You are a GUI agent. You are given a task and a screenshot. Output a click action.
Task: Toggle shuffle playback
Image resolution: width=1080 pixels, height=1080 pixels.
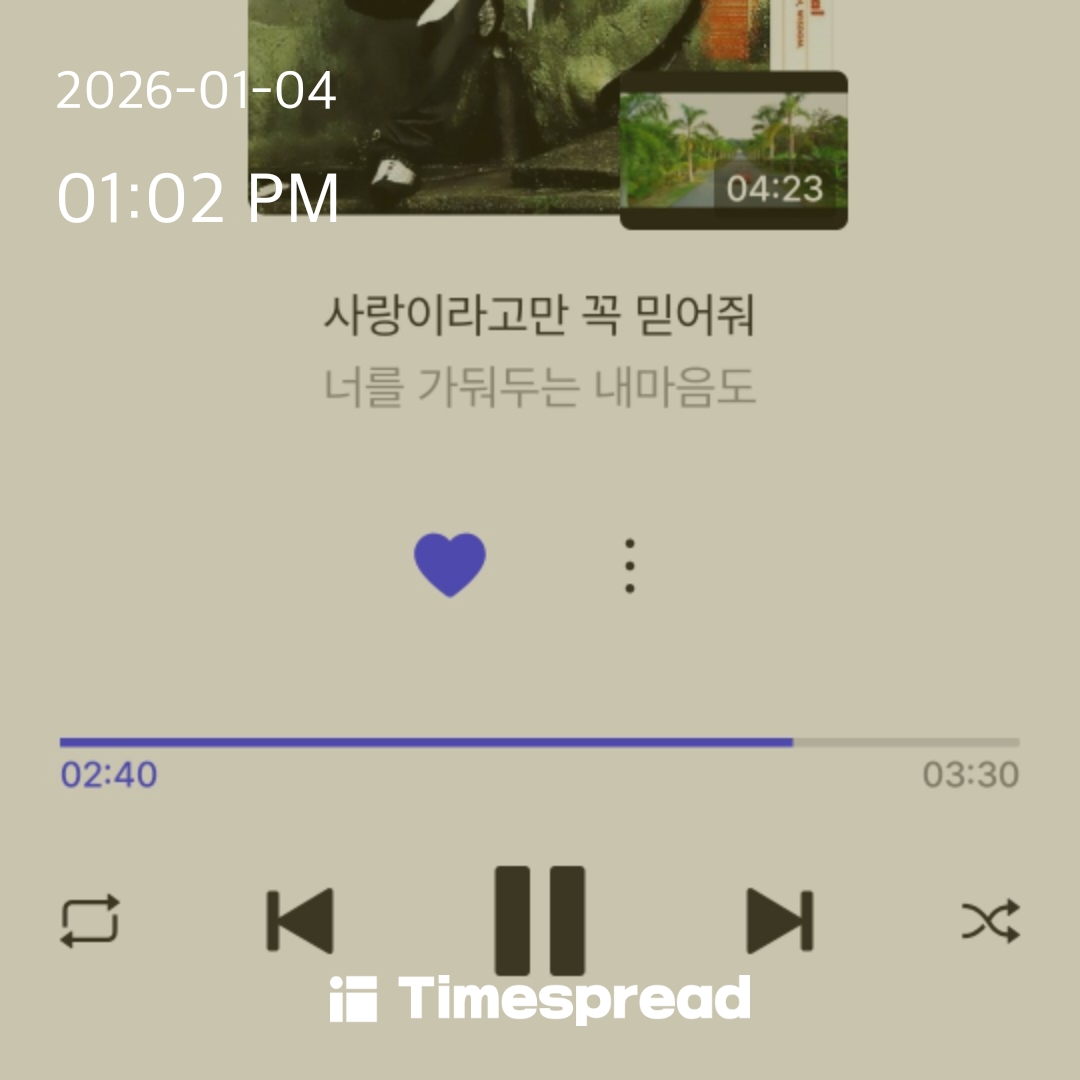[990, 920]
